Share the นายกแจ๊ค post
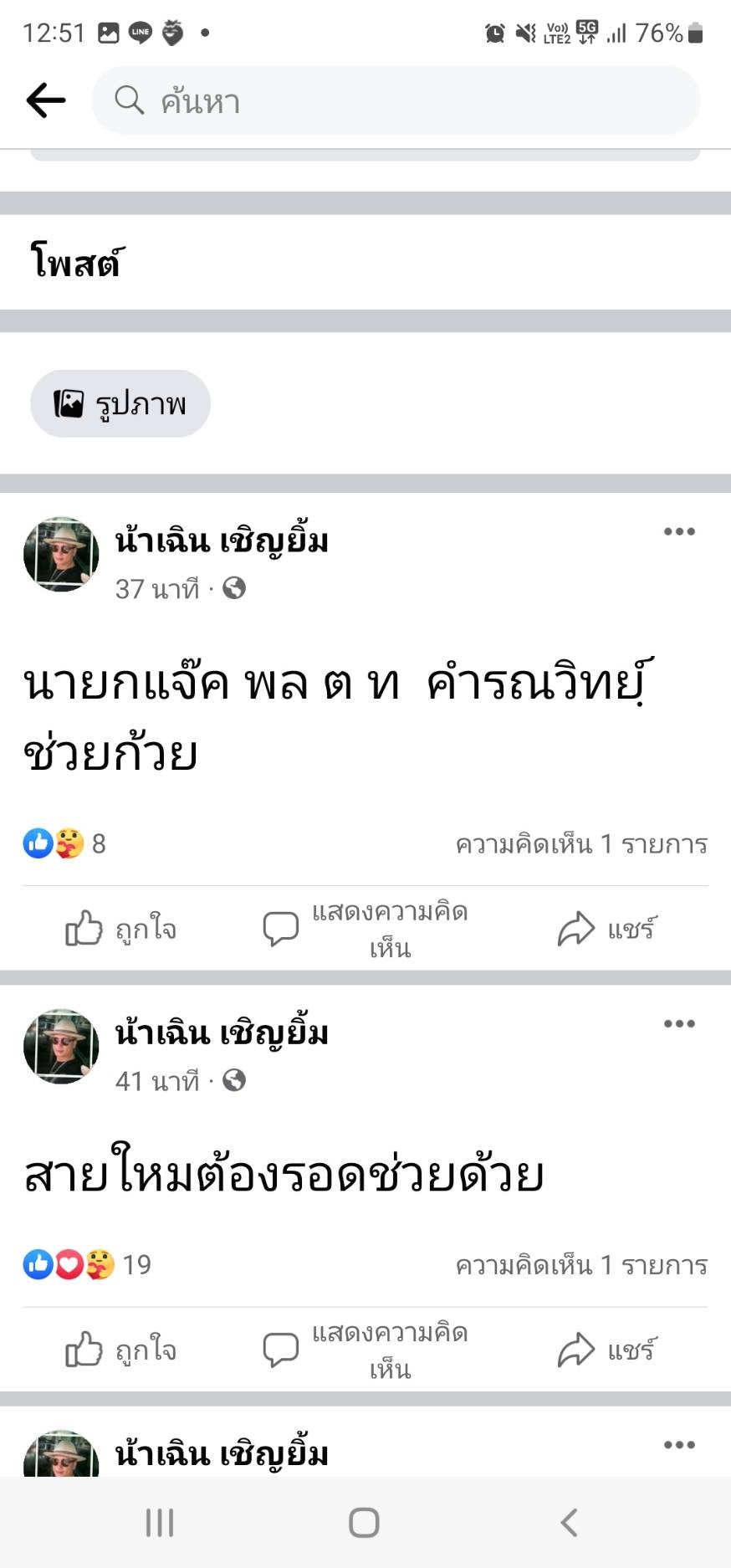731x1568 pixels. tap(606, 929)
